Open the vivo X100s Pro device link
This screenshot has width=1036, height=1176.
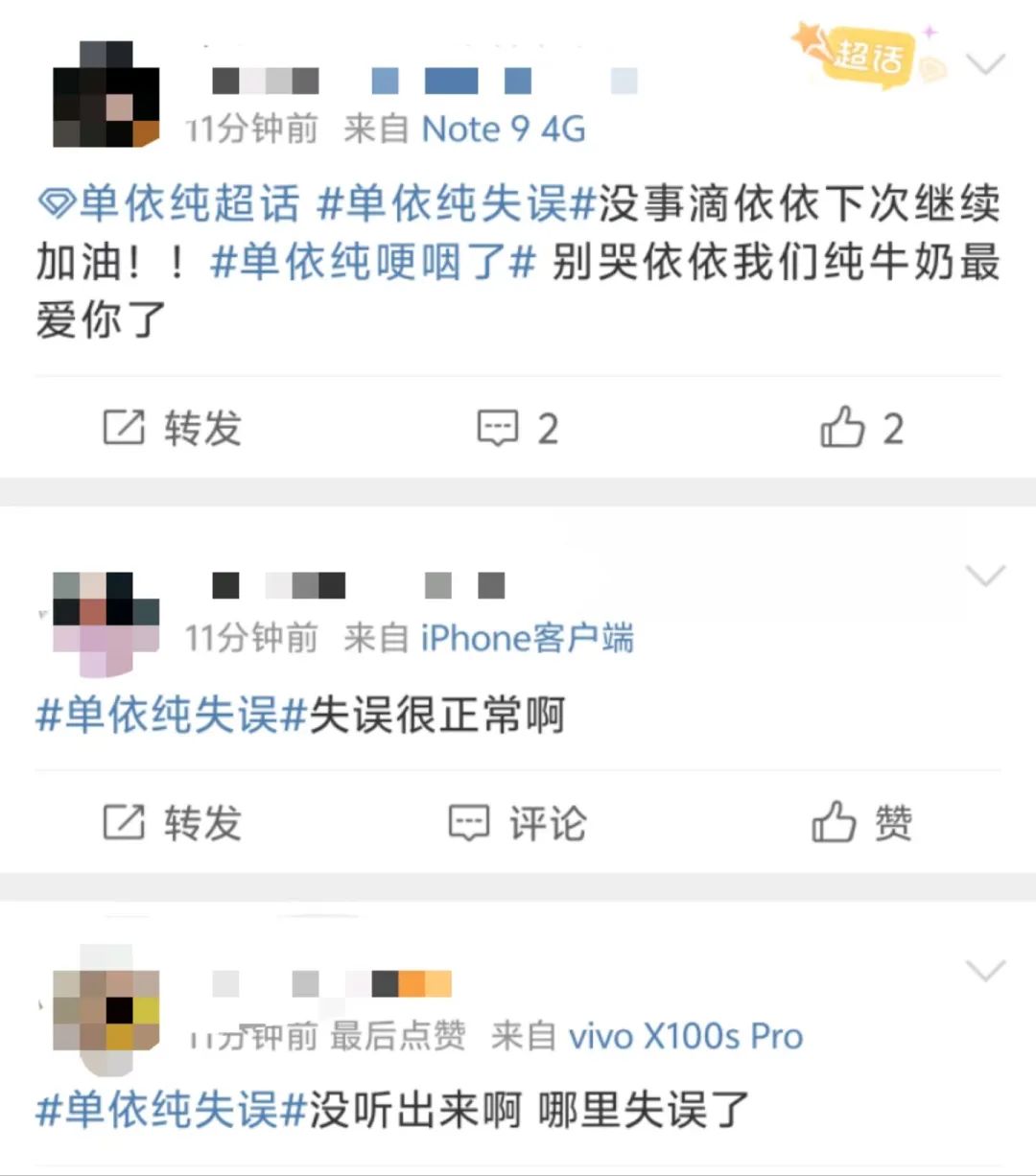(685, 1036)
